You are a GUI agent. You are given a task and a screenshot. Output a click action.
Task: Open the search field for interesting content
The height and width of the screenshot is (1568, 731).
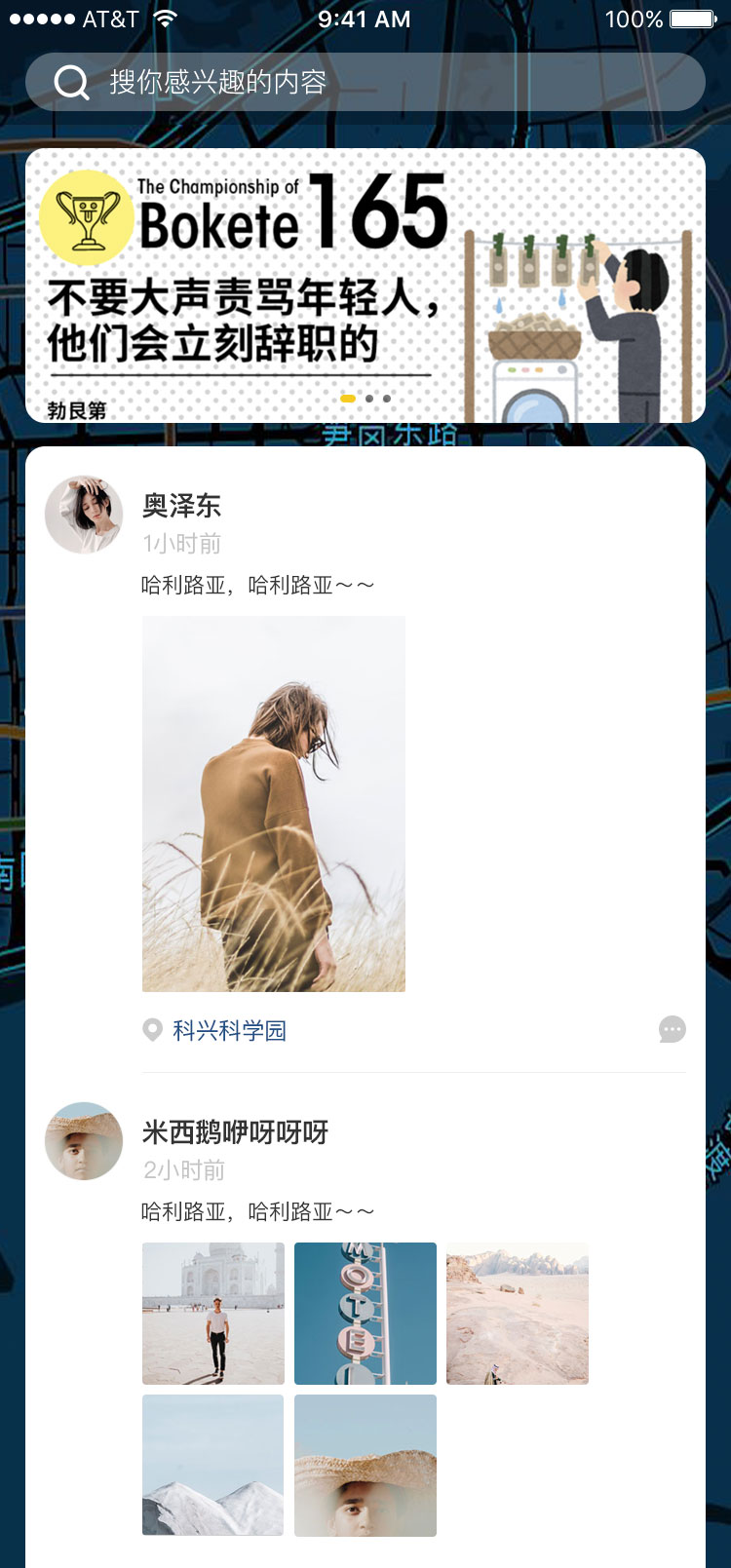coord(365,82)
